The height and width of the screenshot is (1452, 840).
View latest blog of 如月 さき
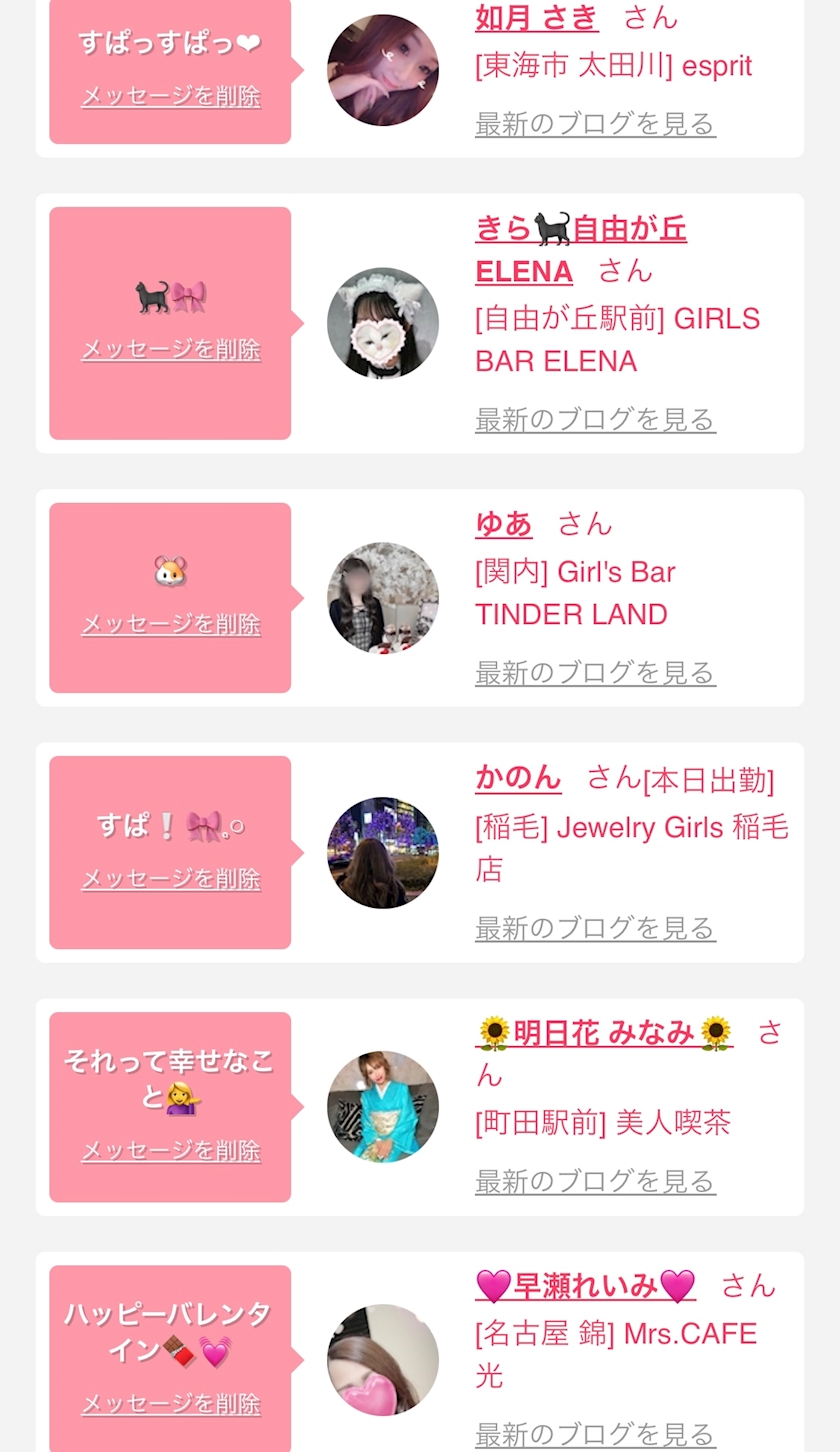[595, 124]
